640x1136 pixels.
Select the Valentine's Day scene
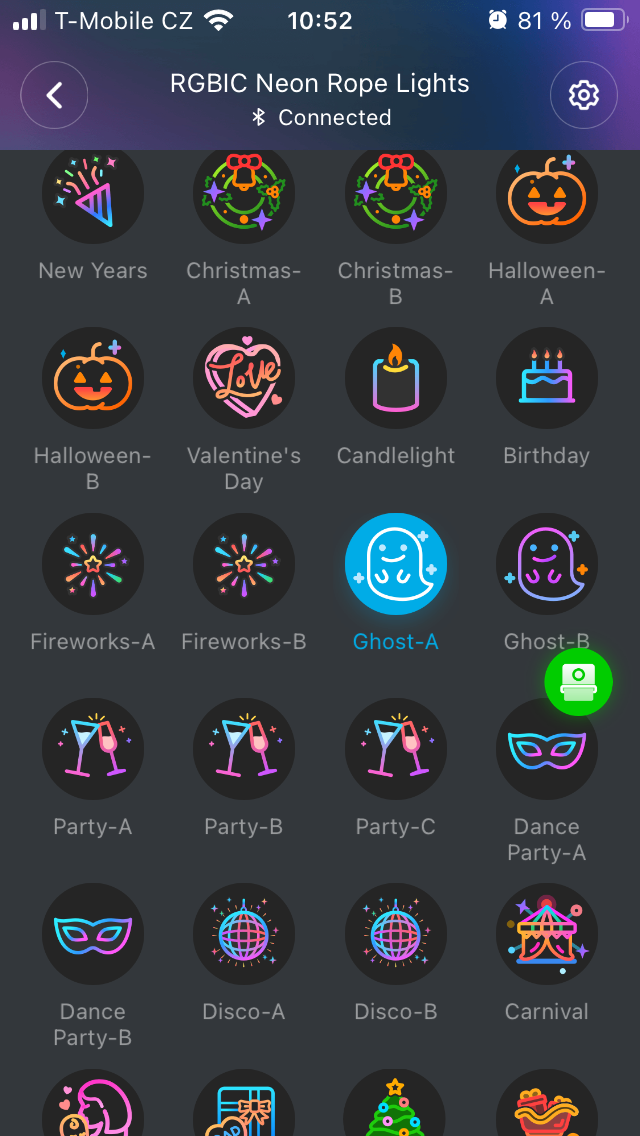244,378
